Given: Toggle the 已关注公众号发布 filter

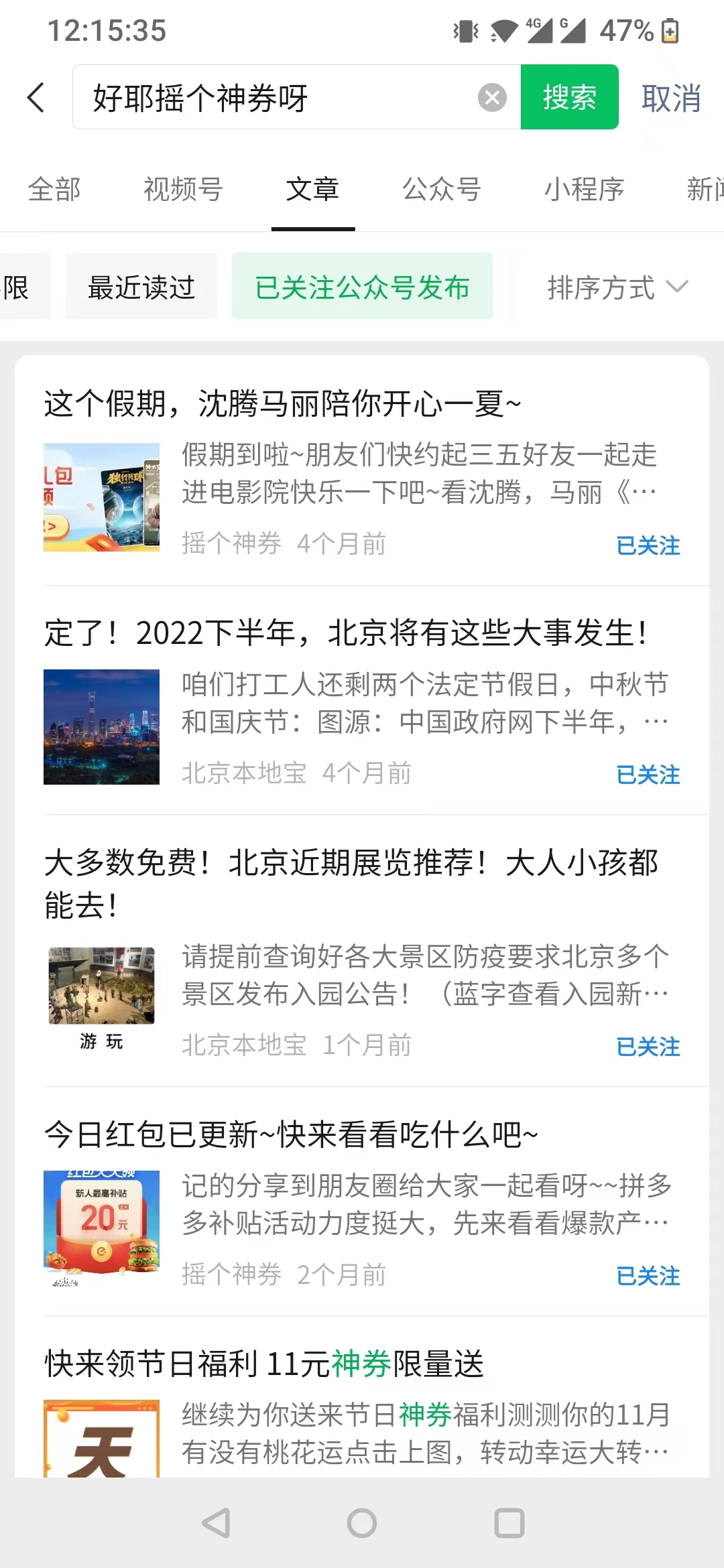Looking at the screenshot, I should [362, 287].
